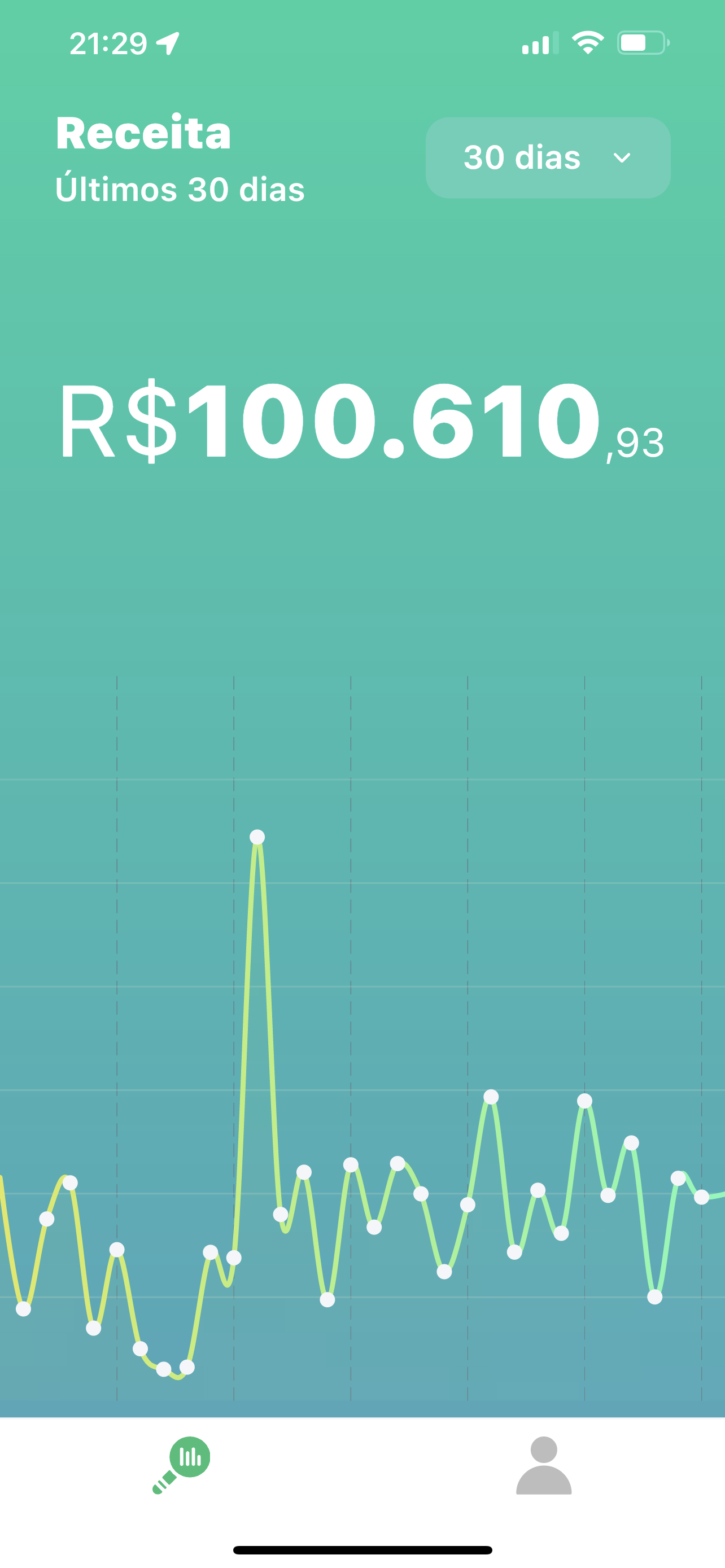Switch to the profile tab
The width and height of the screenshot is (725, 1568).
544,1465
